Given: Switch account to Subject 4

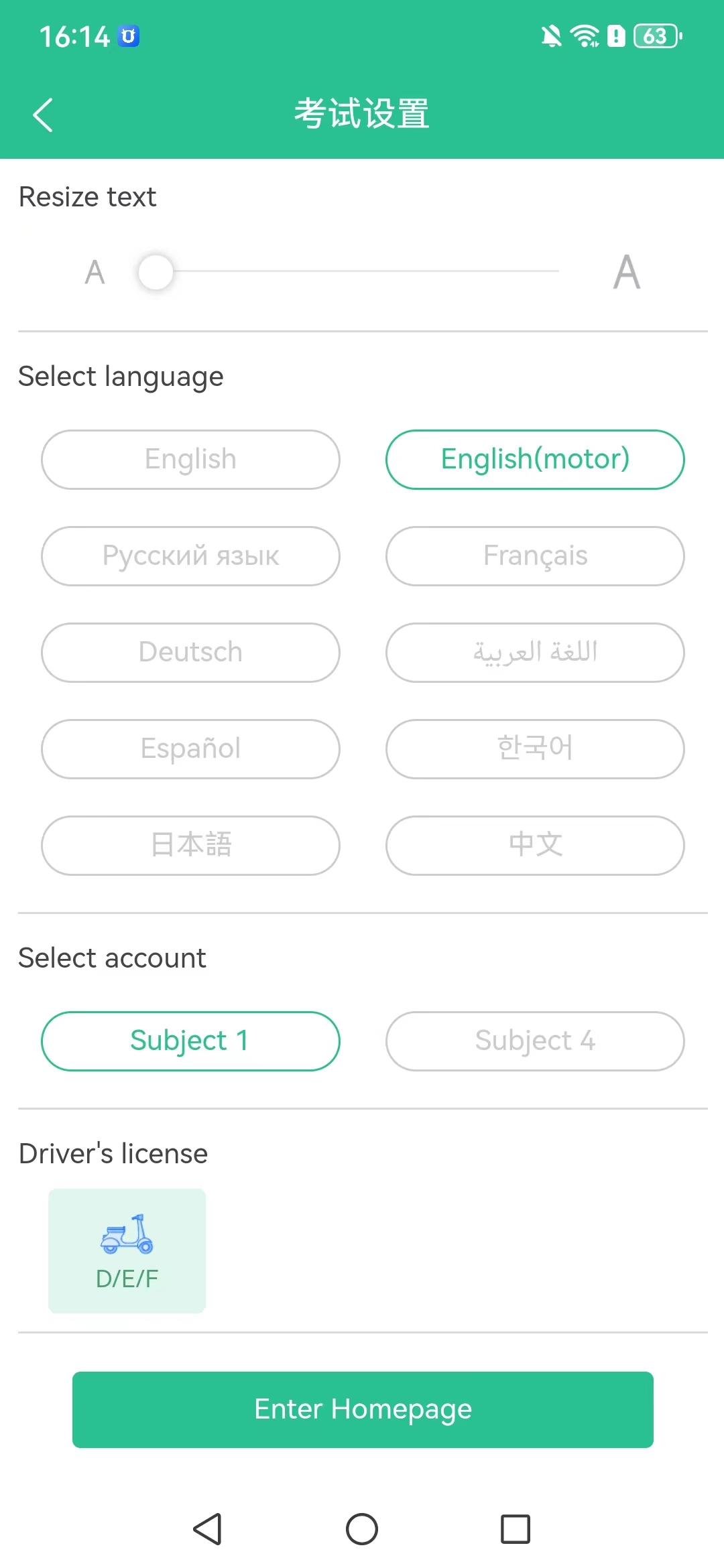Looking at the screenshot, I should point(535,1041).
